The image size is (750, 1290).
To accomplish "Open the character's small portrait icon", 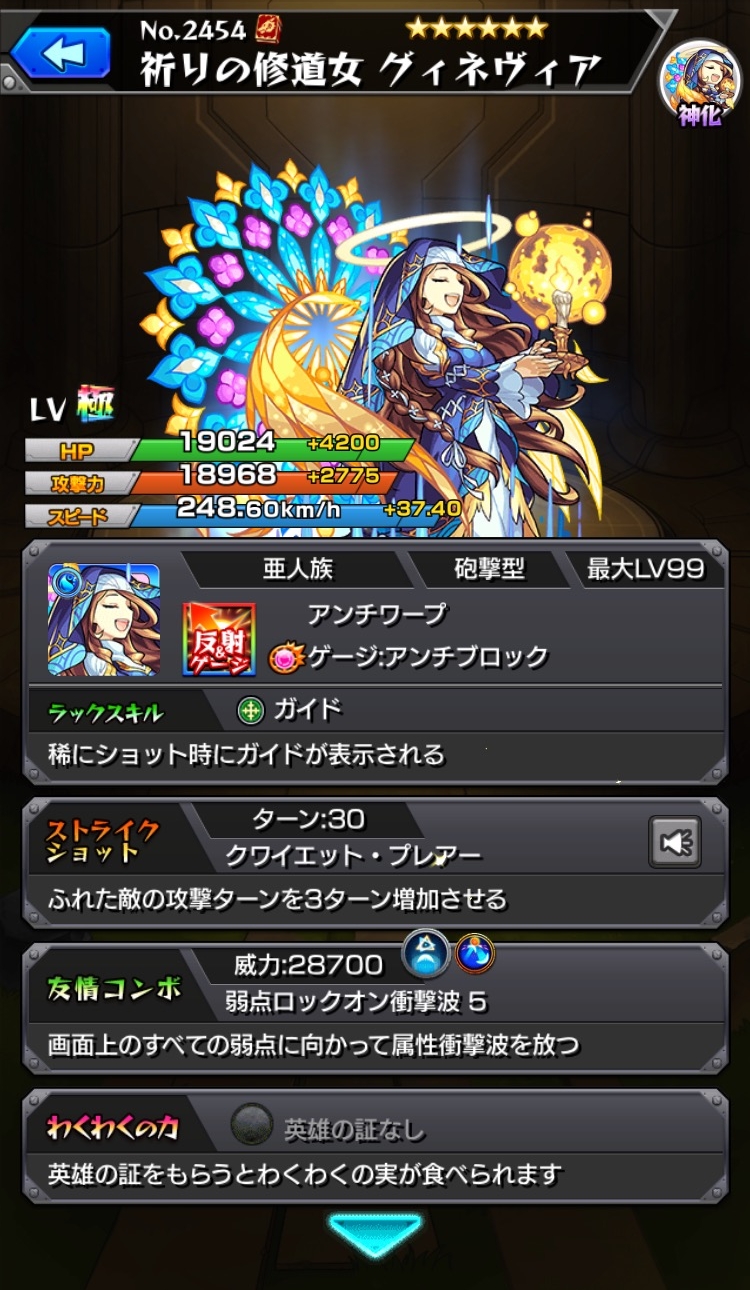I will tap(104, 619).
